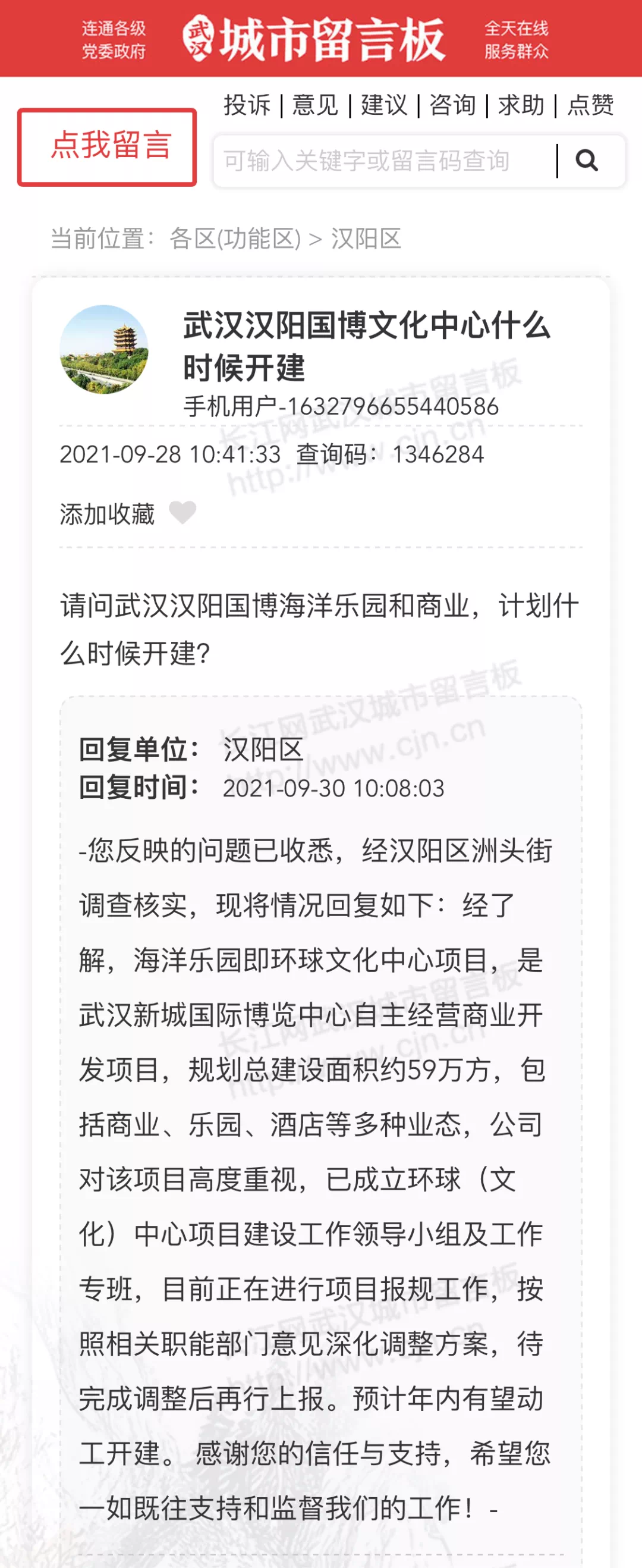Image resolution: width=642 pixels, height=1568 pixels.
Task: Add this post to favorites with heart
Action: [182, 513]
